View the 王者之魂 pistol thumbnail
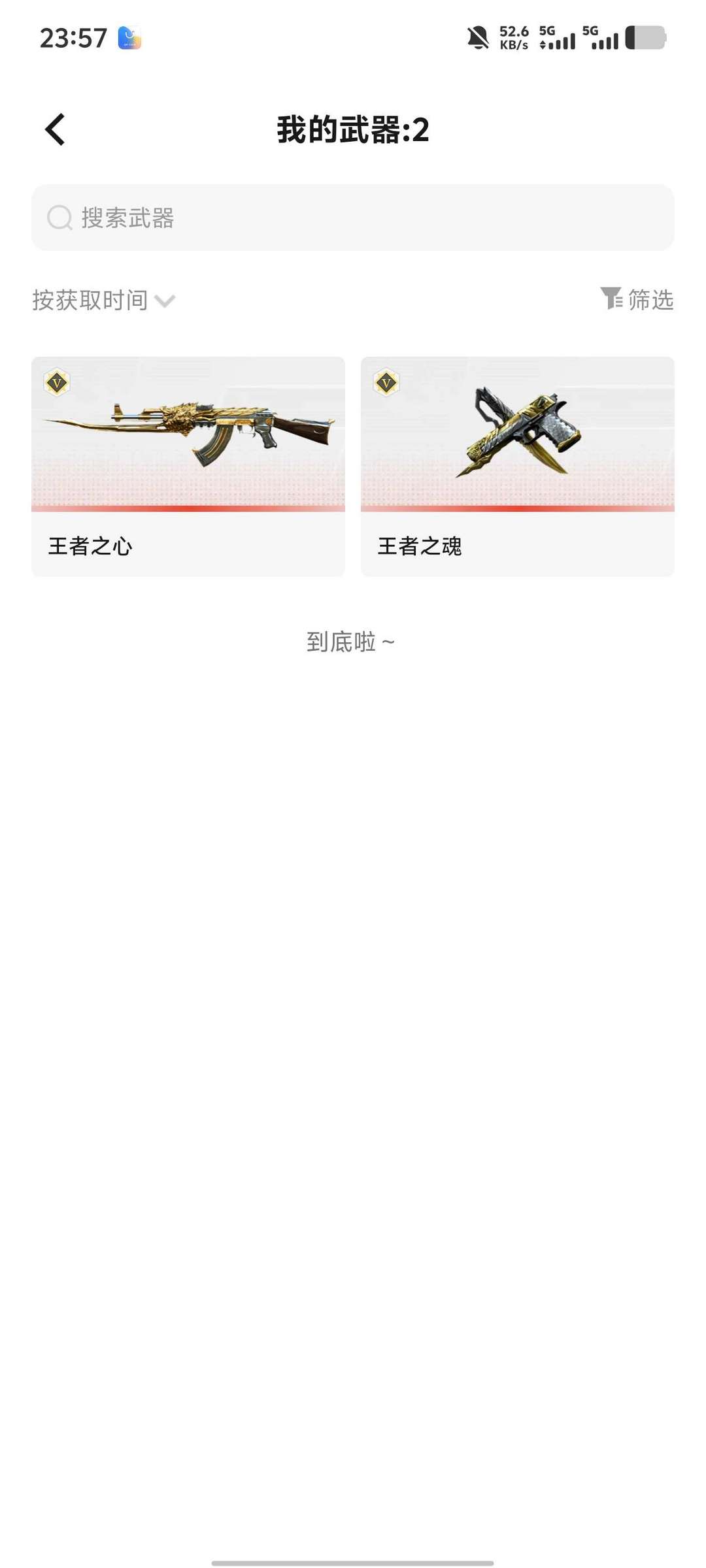Image resolution: width=706 pixels, height=1568 pixels. click(x=518, y=428)
